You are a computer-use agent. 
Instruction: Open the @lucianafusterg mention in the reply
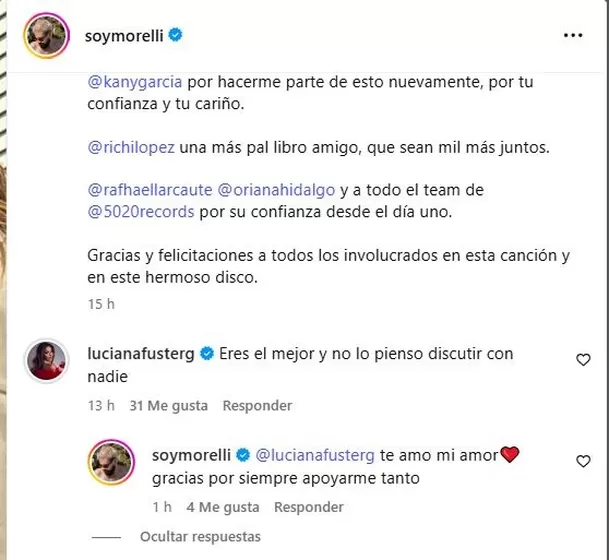click(x=315, y=455)
